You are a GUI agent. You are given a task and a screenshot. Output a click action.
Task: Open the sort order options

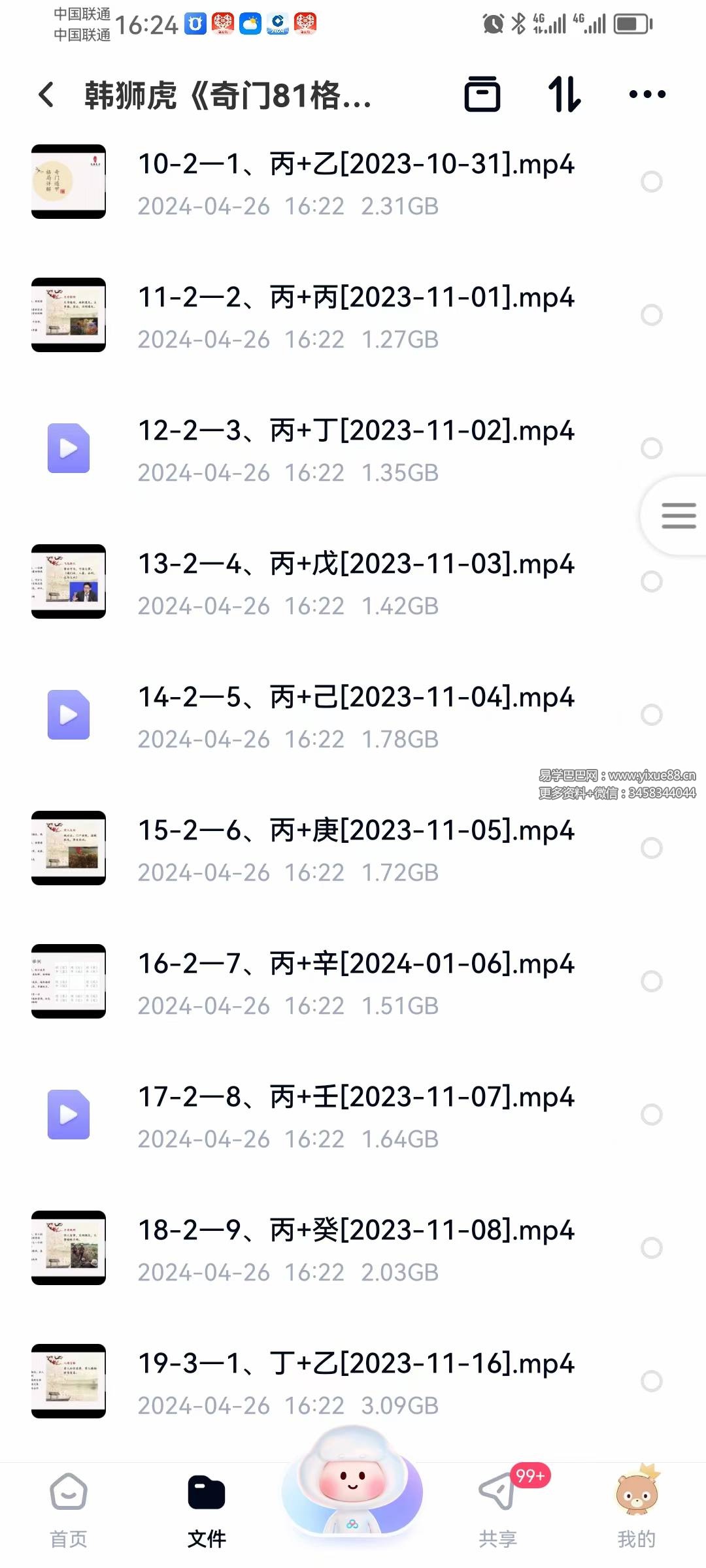tap(564, 95)
